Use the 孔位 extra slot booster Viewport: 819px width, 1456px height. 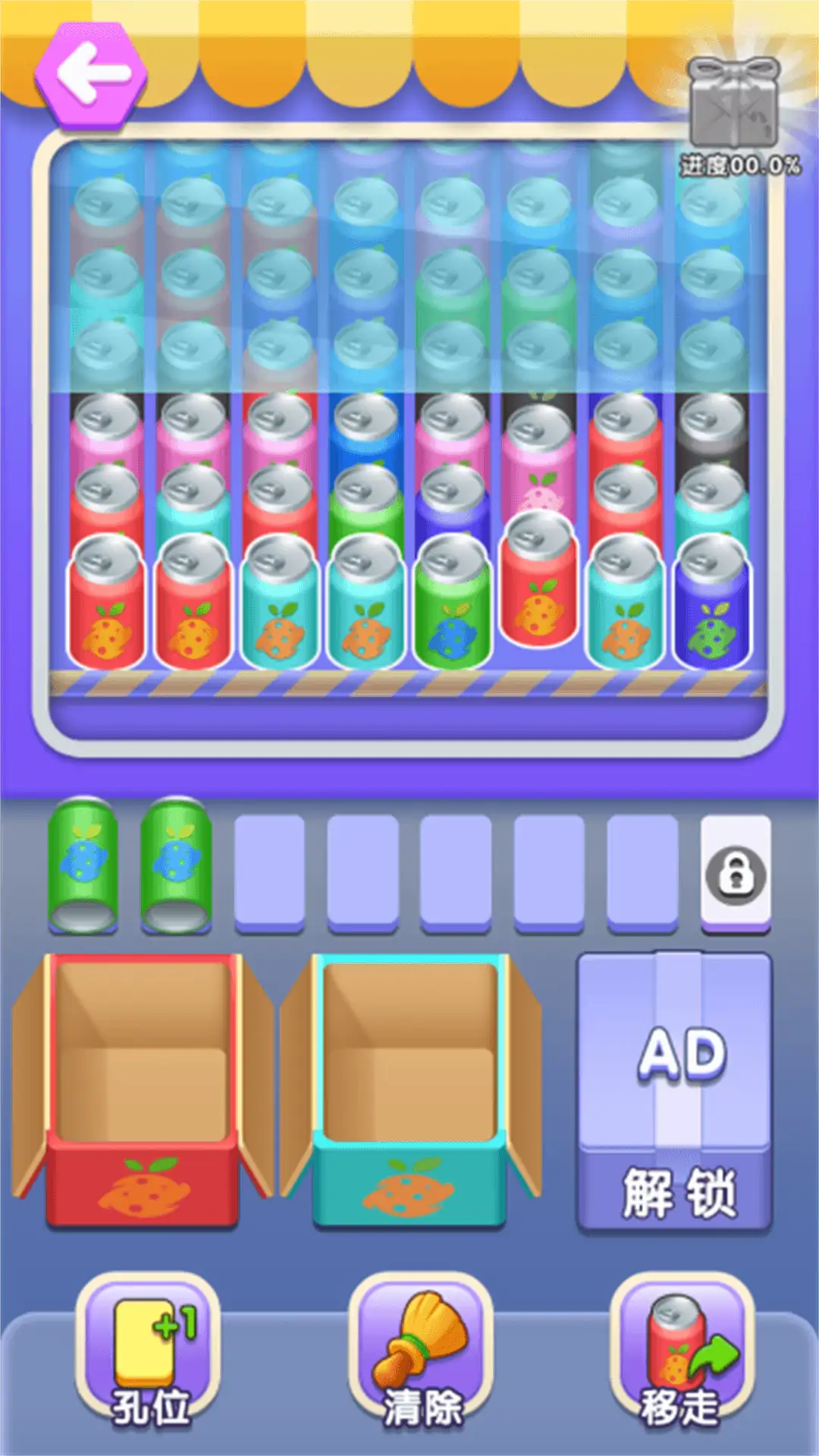point(149,1351)
